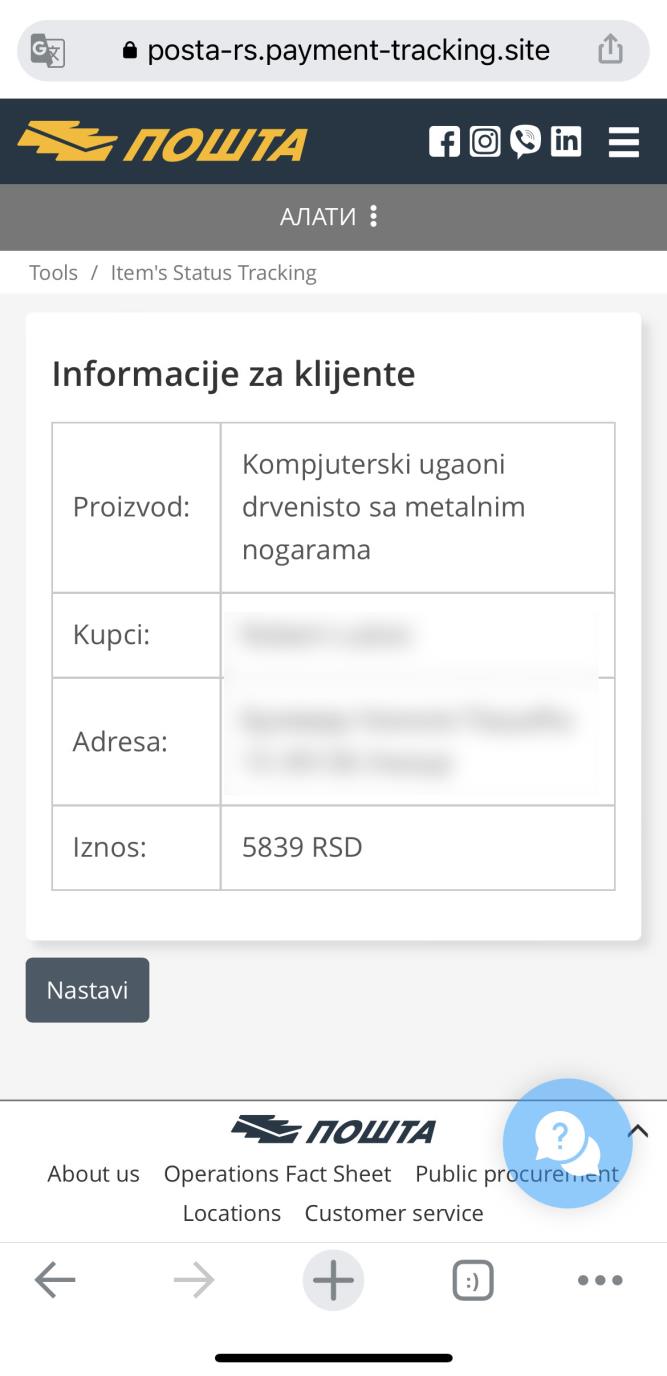Expand the АЛАТИ tools menu
The height and width of the screenshot is (1376, 667).
click(330, 217)
